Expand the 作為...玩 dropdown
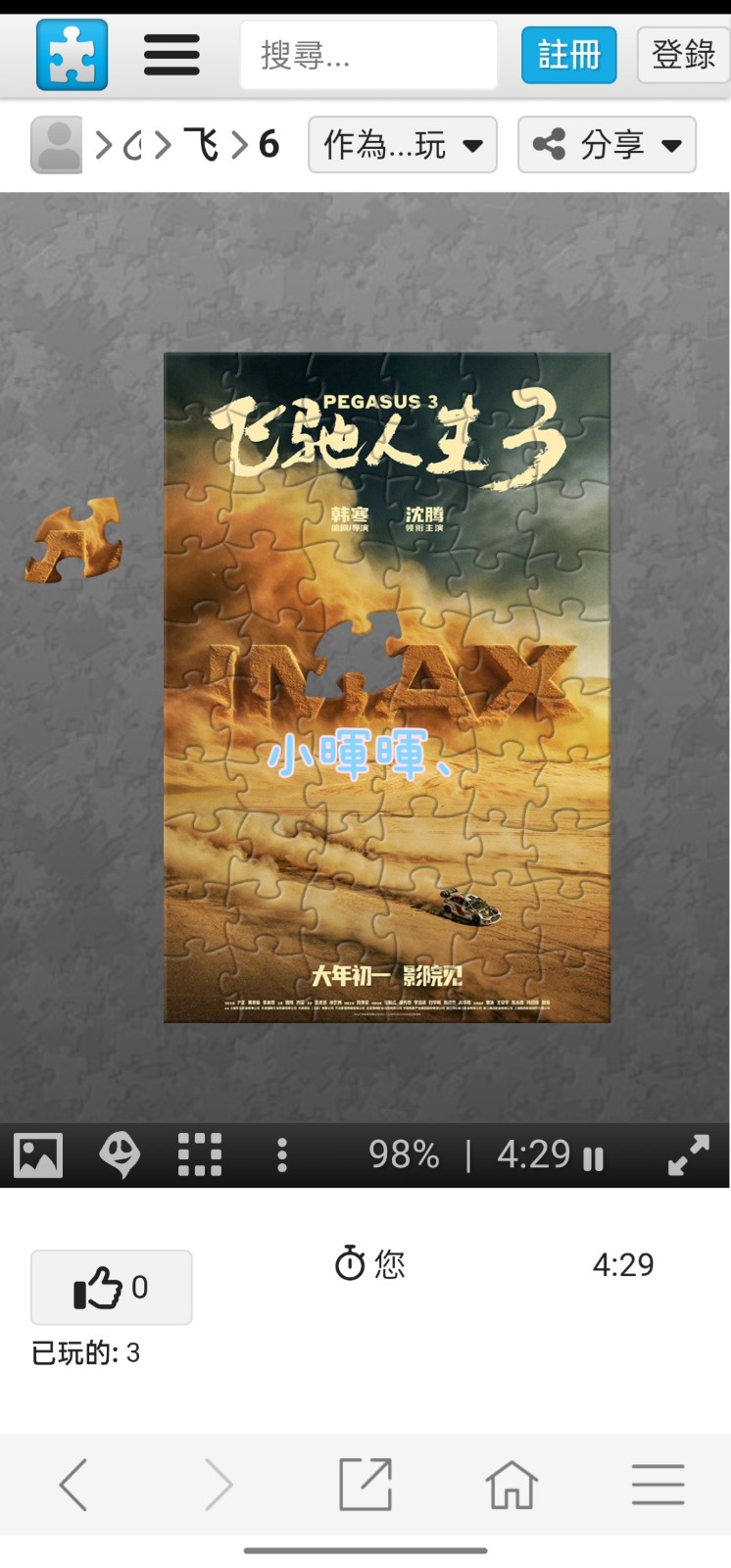Screen dimensions: 731x1568 click(x=402, y=145)
